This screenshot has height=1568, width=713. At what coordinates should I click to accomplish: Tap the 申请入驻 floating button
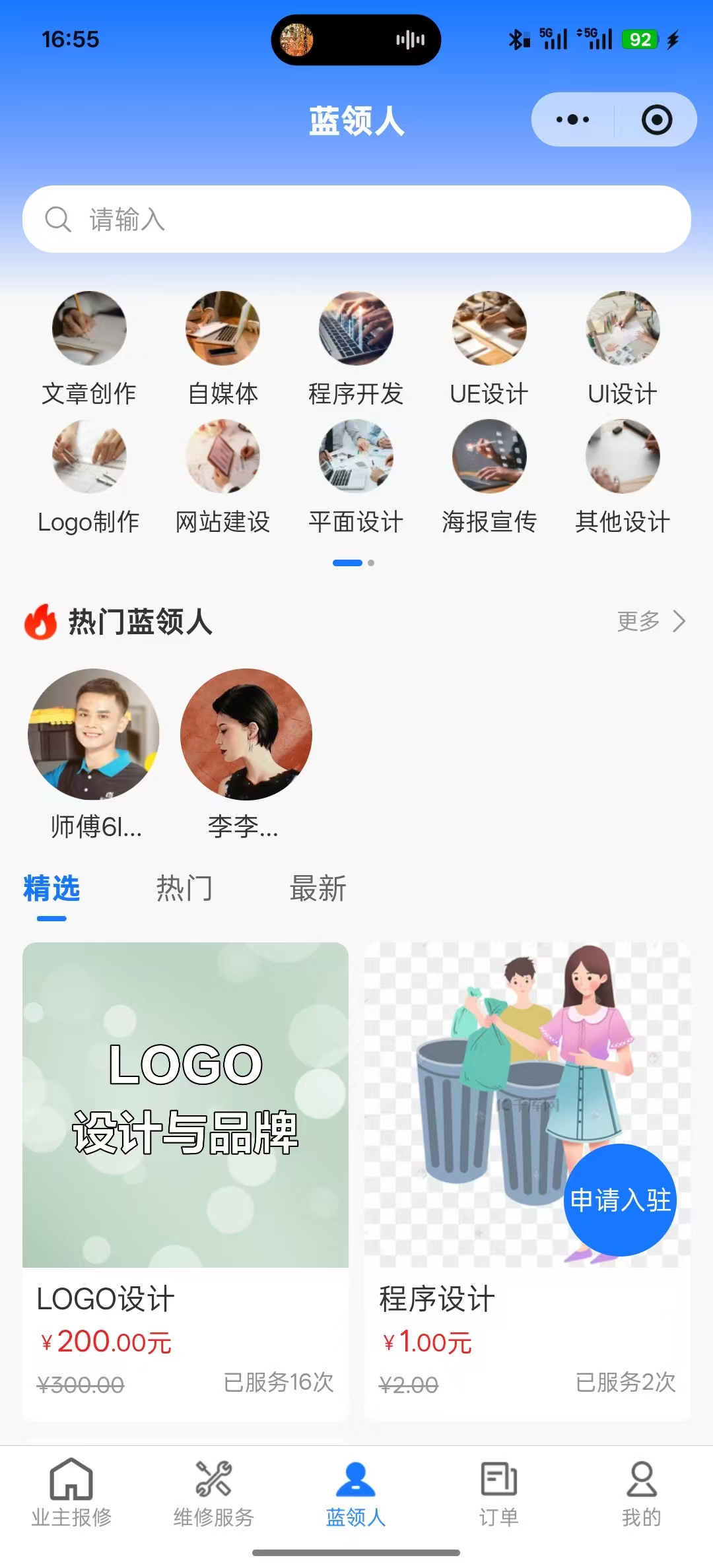coord(621,1200)
